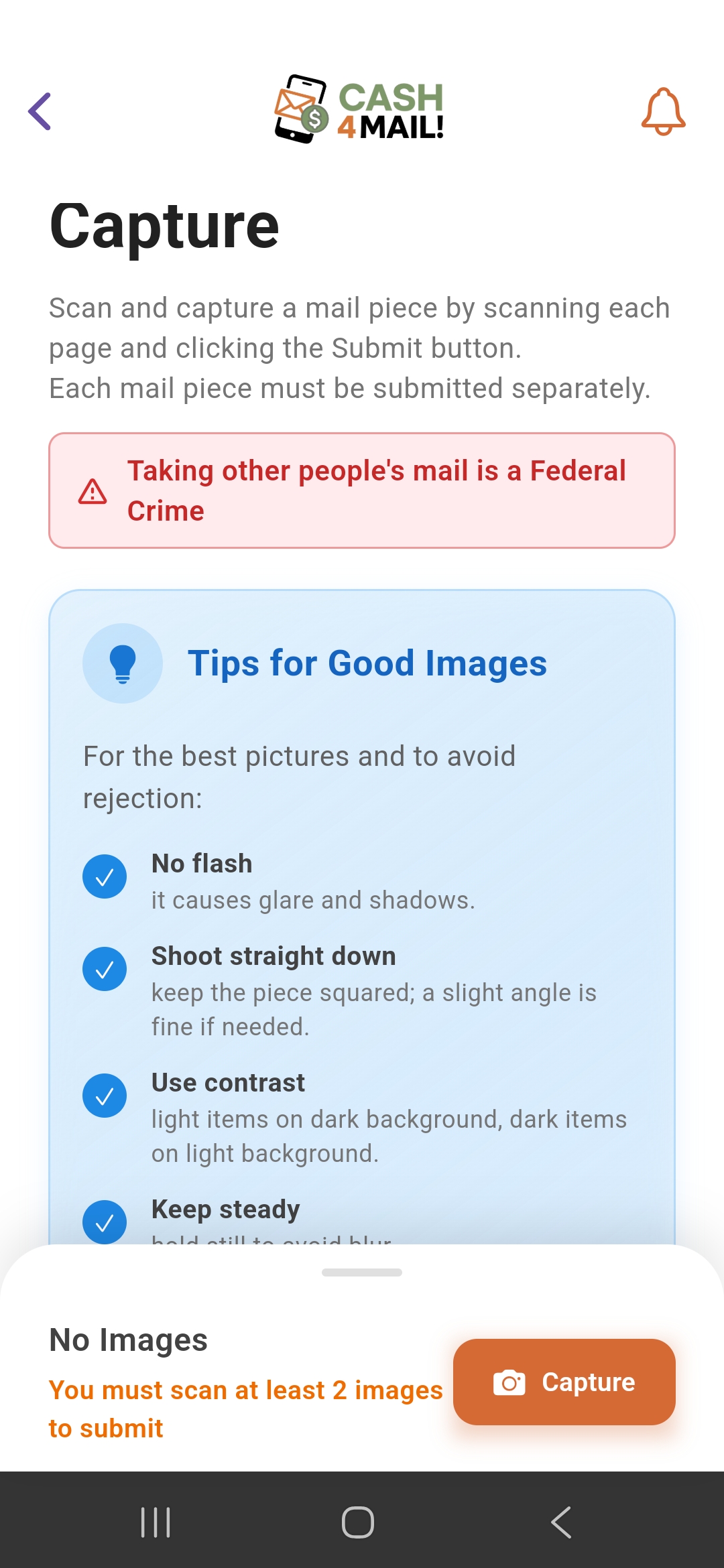Image resolution: width=724 pixels, height=1568 pixels.
Task: Go to the home screen
Action: (x=358, y=1522)
